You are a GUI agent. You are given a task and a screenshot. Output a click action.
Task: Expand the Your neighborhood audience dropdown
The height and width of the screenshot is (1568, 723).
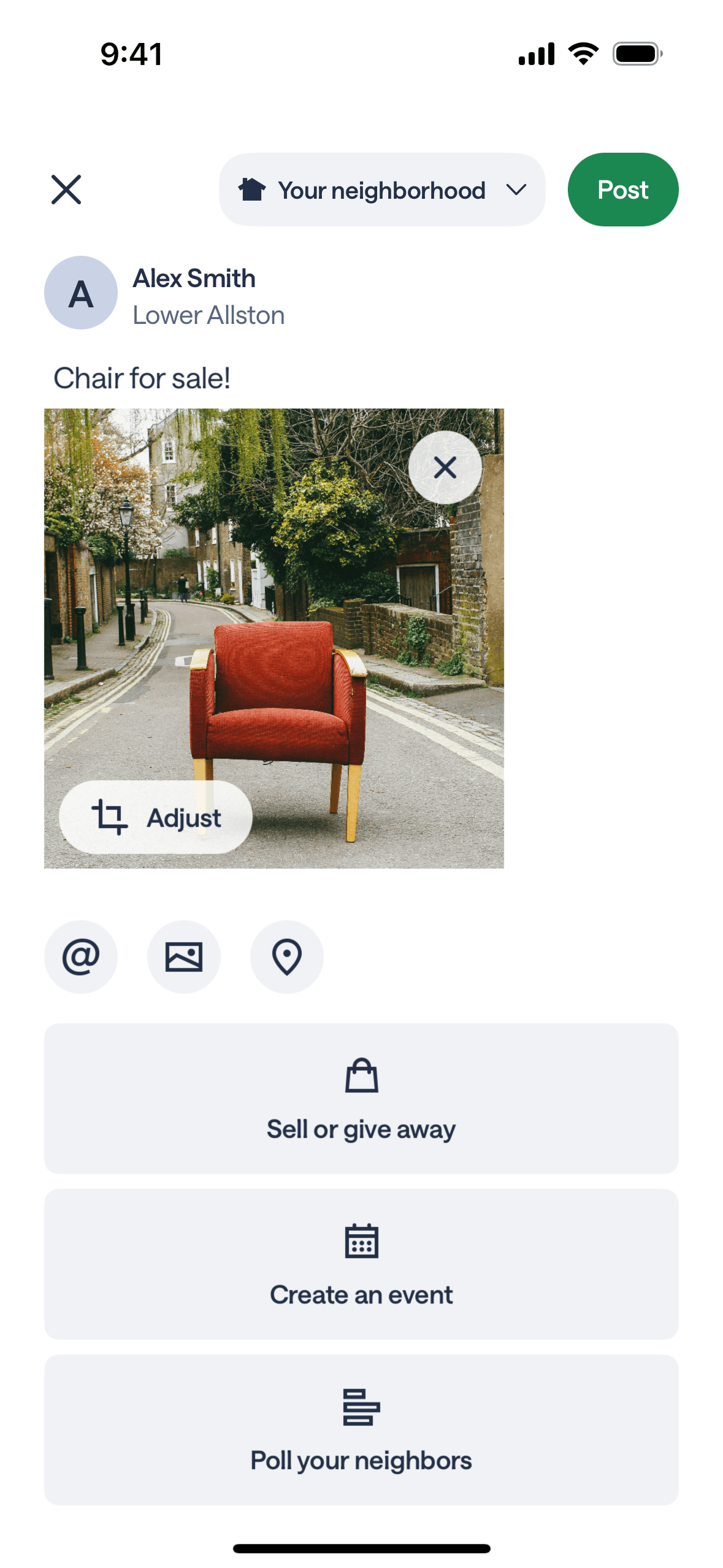381,190
